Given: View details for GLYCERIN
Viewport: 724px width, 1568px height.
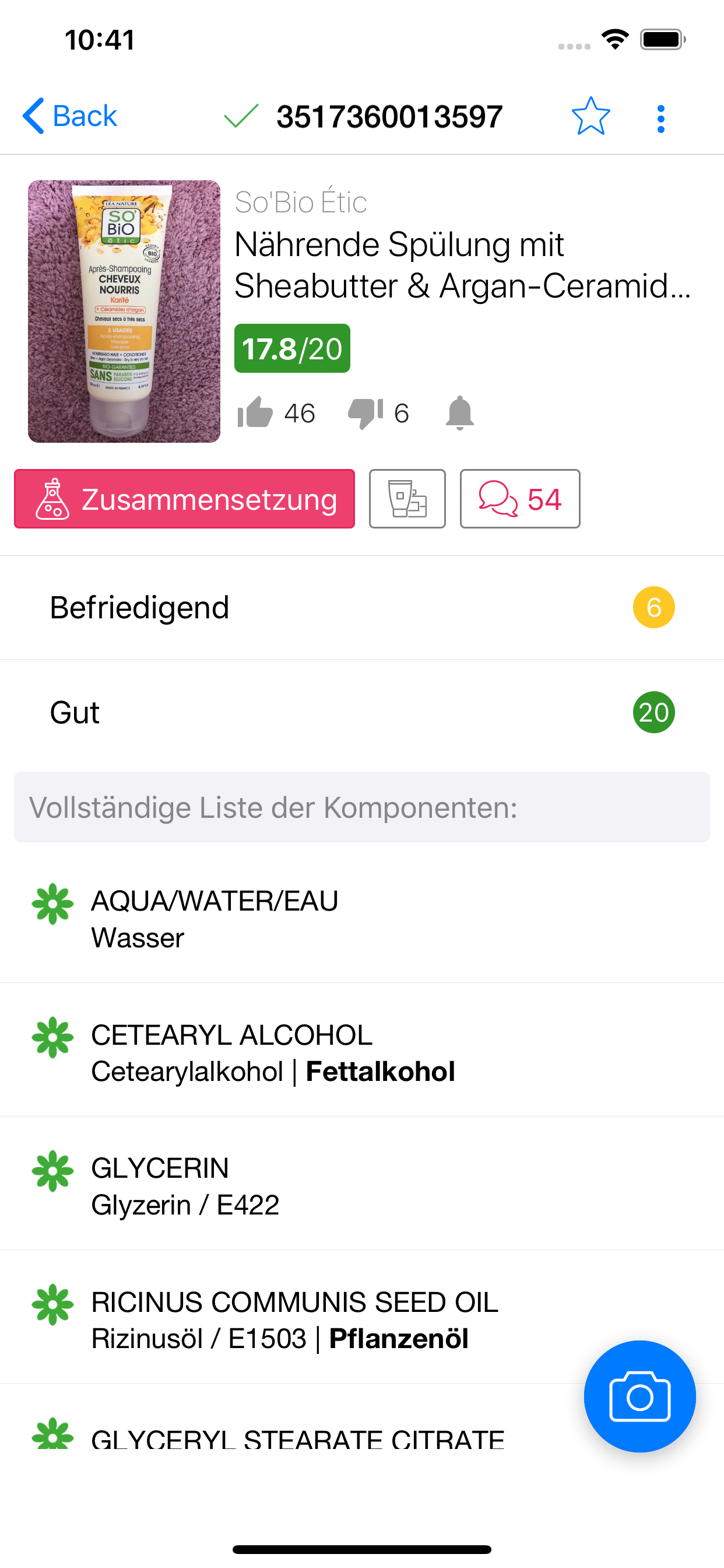Looking at the screenshot, I should (x=362, y=1186).
